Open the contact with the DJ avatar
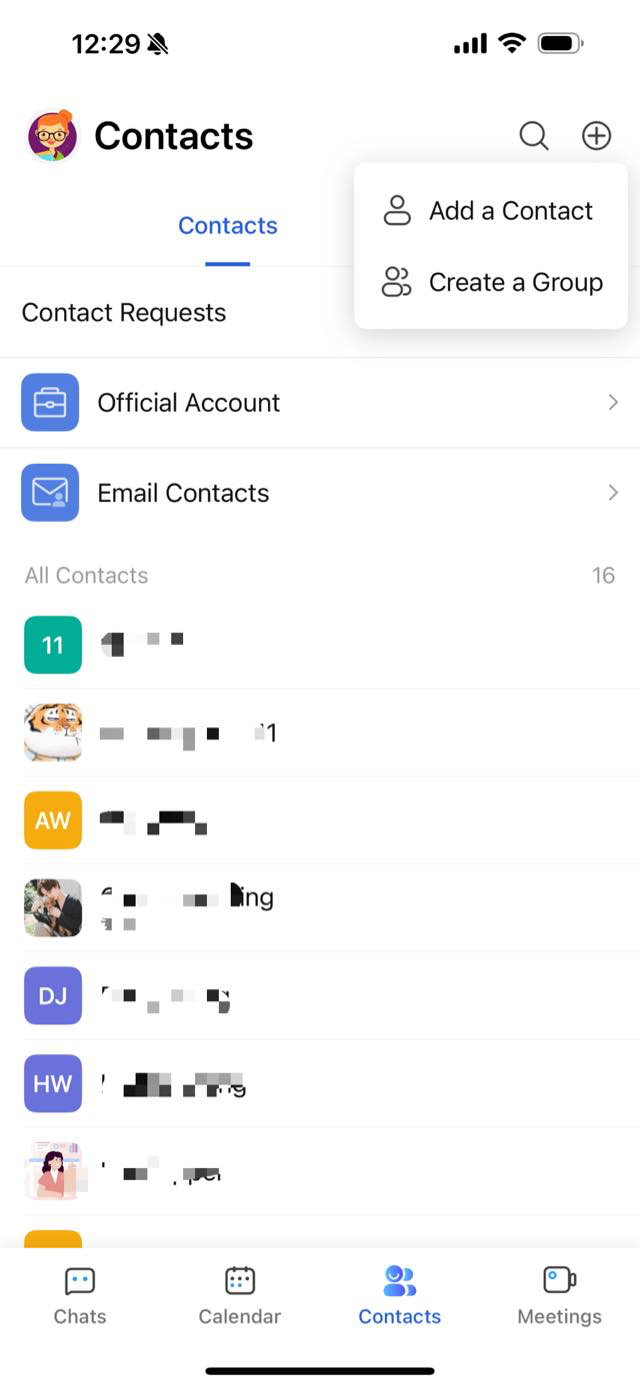 320,996
